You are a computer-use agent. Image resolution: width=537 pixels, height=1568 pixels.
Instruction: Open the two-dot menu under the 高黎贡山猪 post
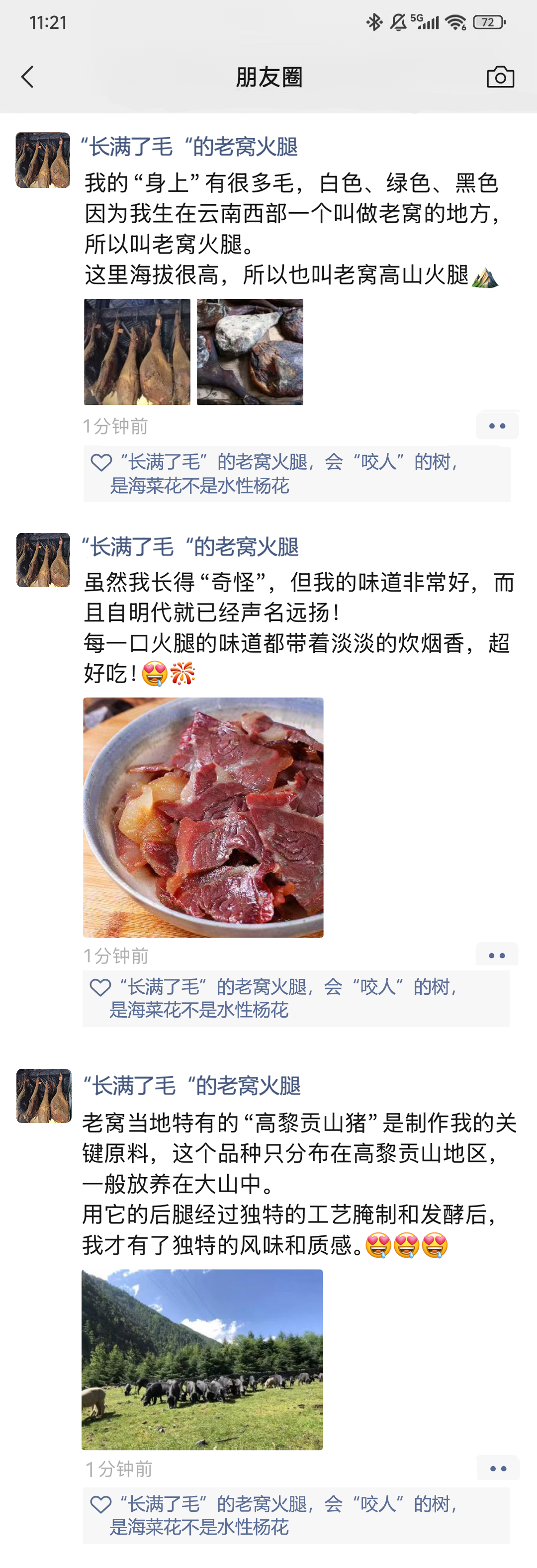click(497, 1468)
